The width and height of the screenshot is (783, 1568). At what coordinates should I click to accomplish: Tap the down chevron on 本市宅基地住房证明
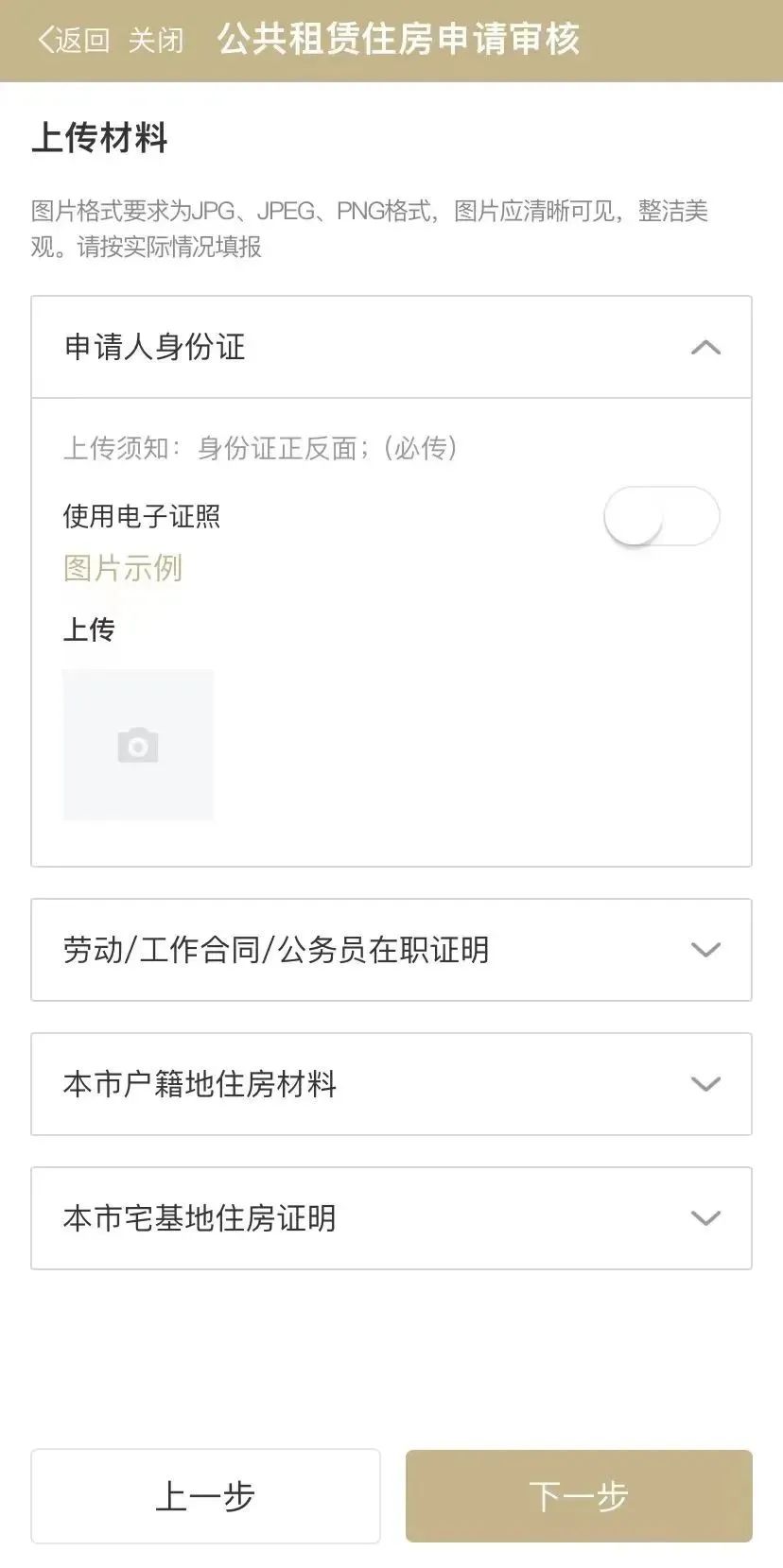point(705,1218)
